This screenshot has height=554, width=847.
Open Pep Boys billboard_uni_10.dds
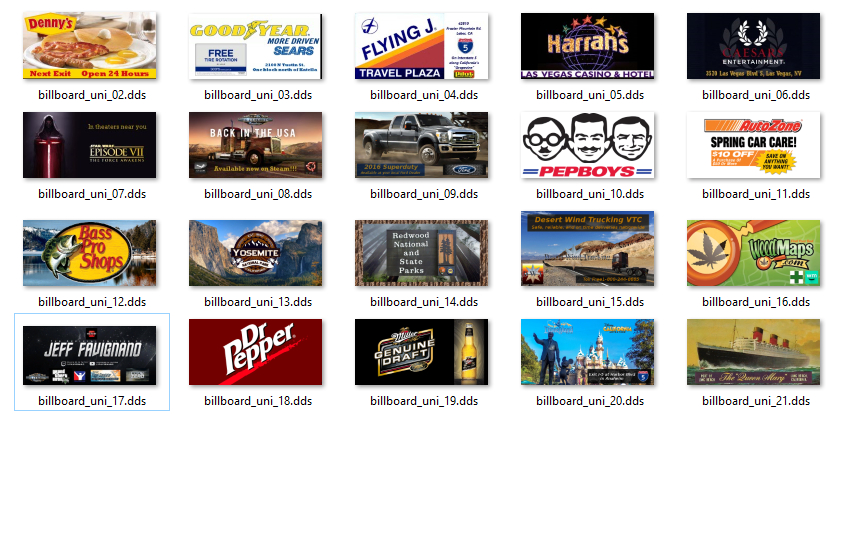click(588, 145)
